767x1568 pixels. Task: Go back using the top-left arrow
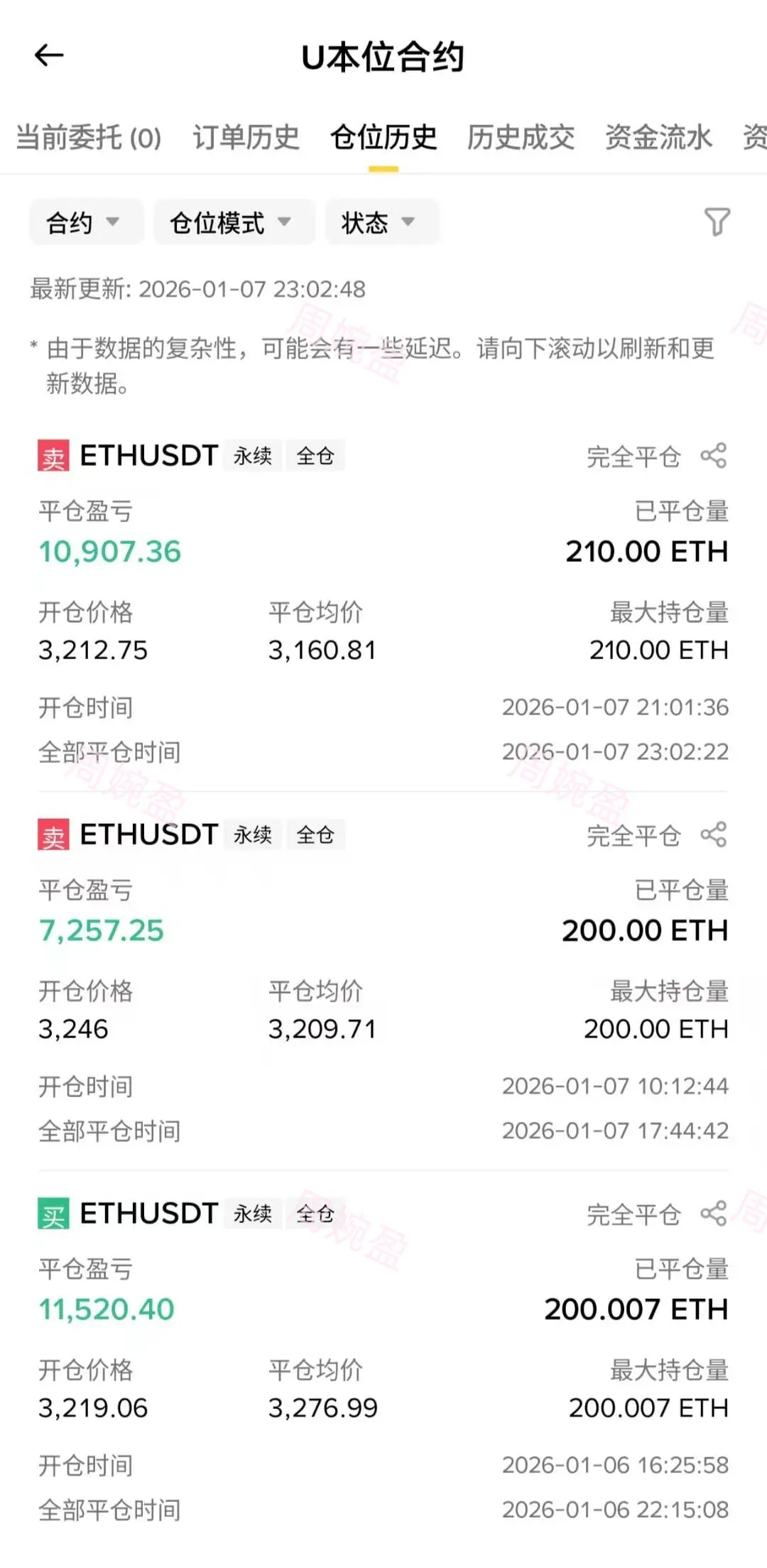tap(49, 55)
